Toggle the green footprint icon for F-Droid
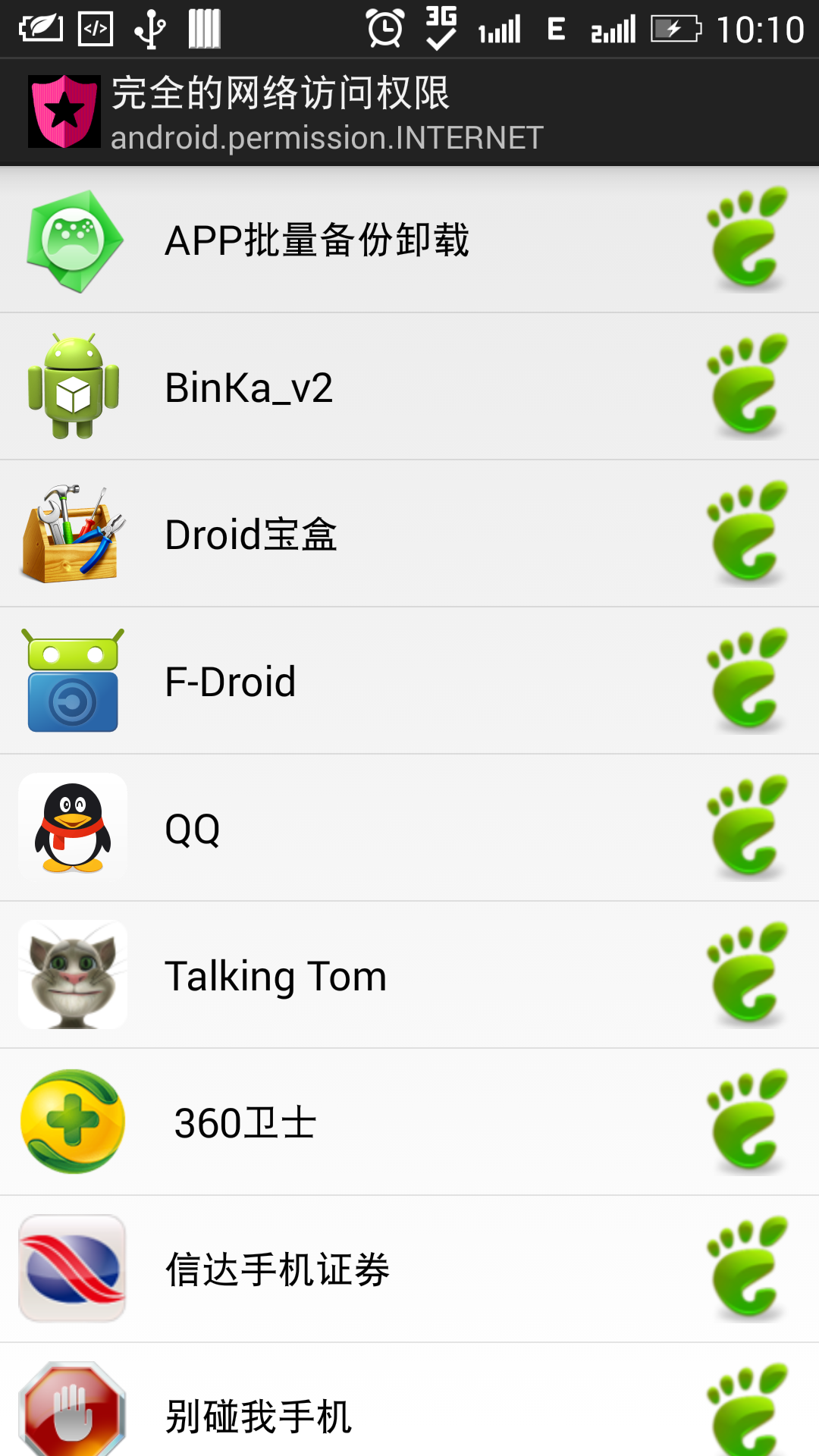The height and width of the screenshot is (1456, 819). [x=748, y=681]
